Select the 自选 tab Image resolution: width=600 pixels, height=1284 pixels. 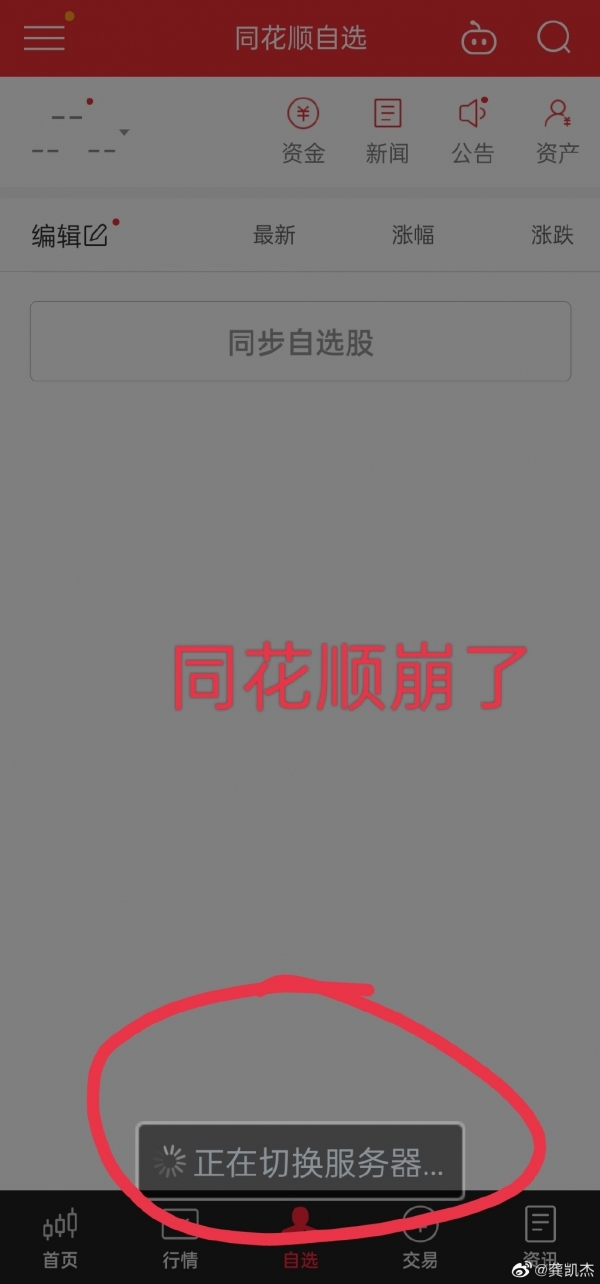(300, 1238)
